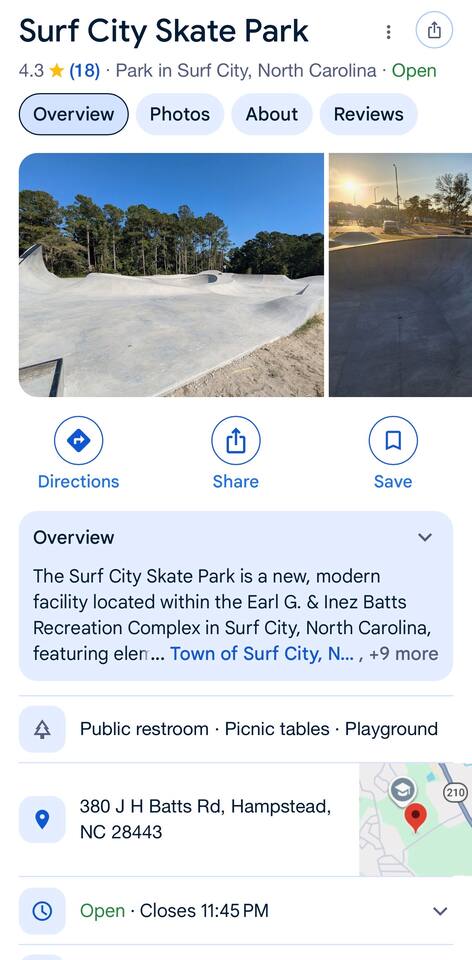Tap the address 380 J H Batts Rd
Screen dimensions: 472x960
coord(205,819)
